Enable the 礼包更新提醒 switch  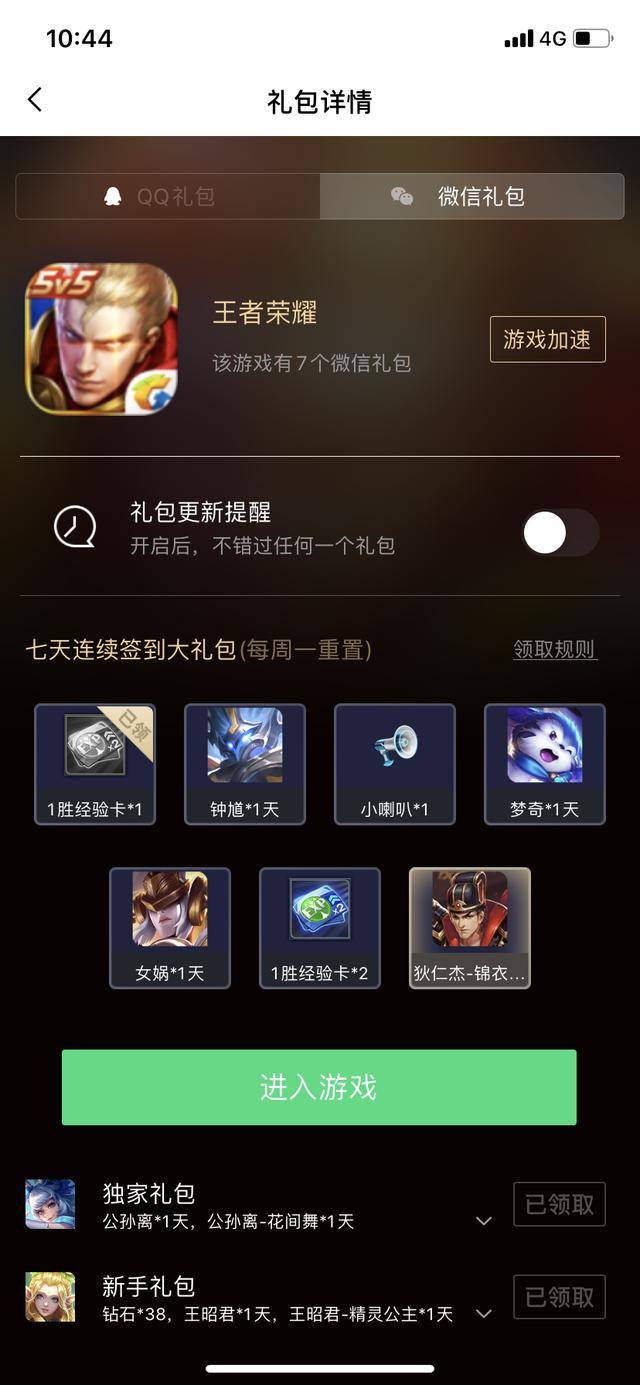point(560,532)
